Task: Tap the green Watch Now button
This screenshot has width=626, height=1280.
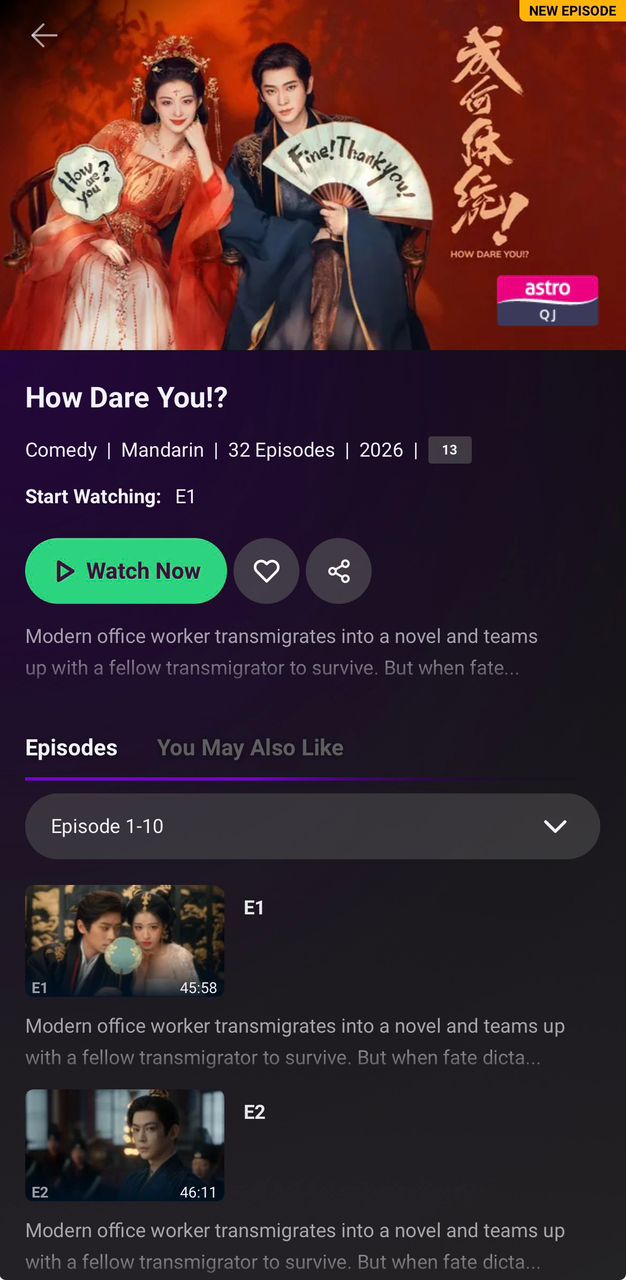Action: (126, 571)
